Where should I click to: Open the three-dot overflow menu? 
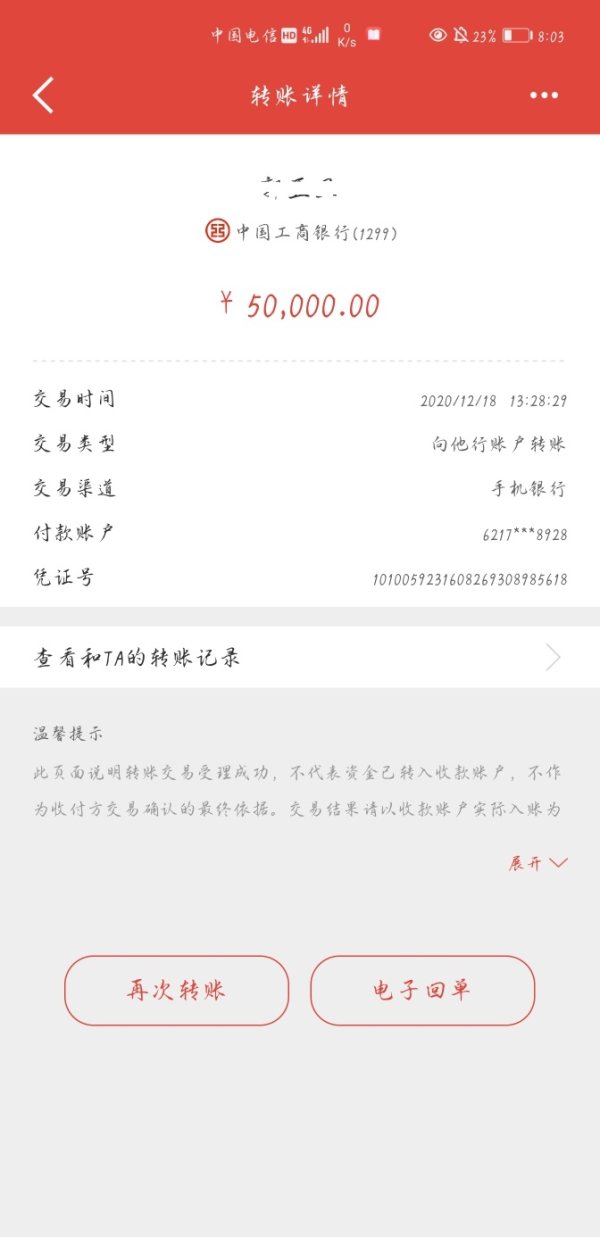point(544,95)
